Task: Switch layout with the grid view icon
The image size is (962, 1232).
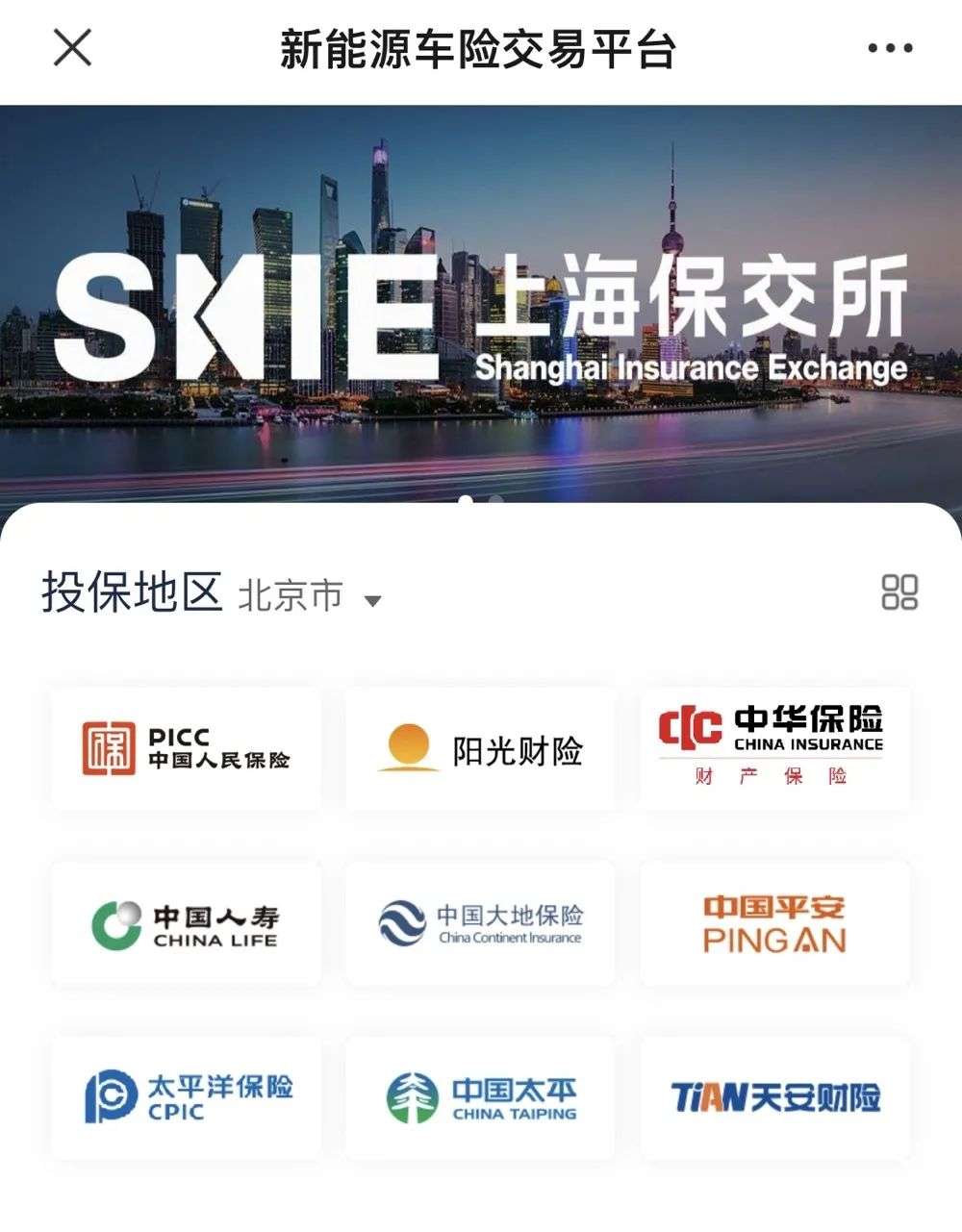Action: pos(899,592)
